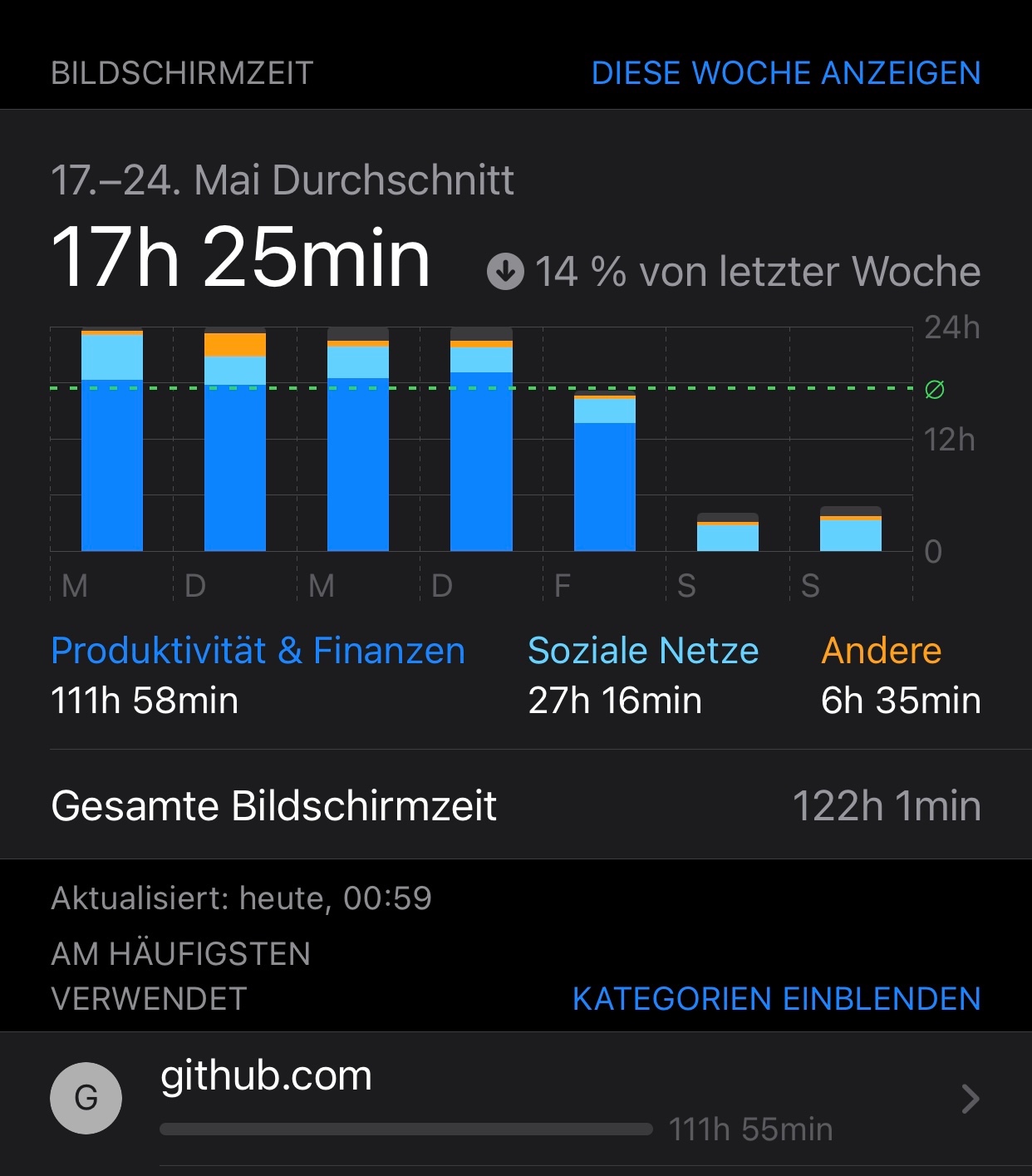Select Friday's bar in the usage chart
Screen dimensions: 1032x1176
[605, 472]
